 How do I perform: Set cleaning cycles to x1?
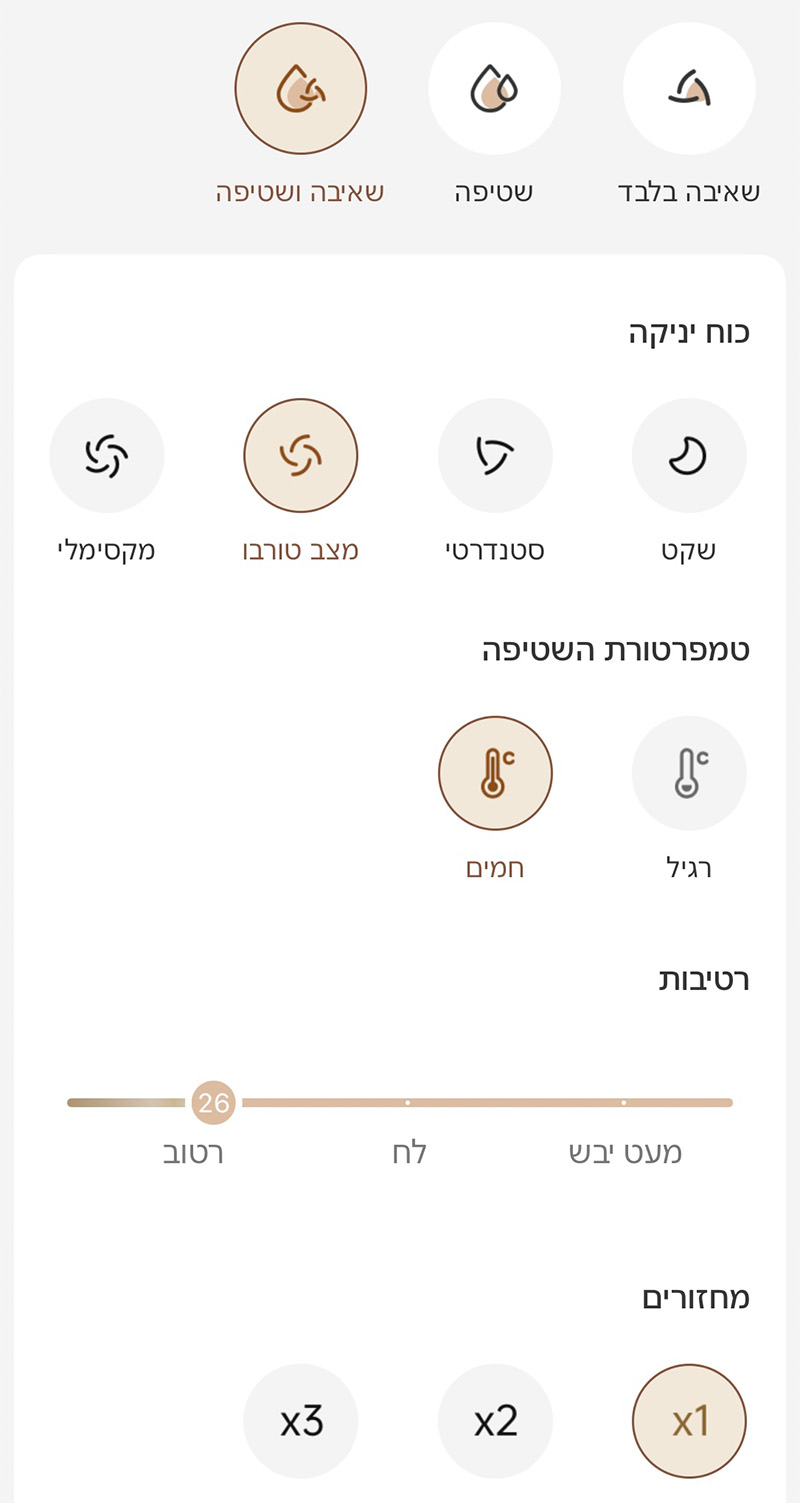tap(689, 1420)
